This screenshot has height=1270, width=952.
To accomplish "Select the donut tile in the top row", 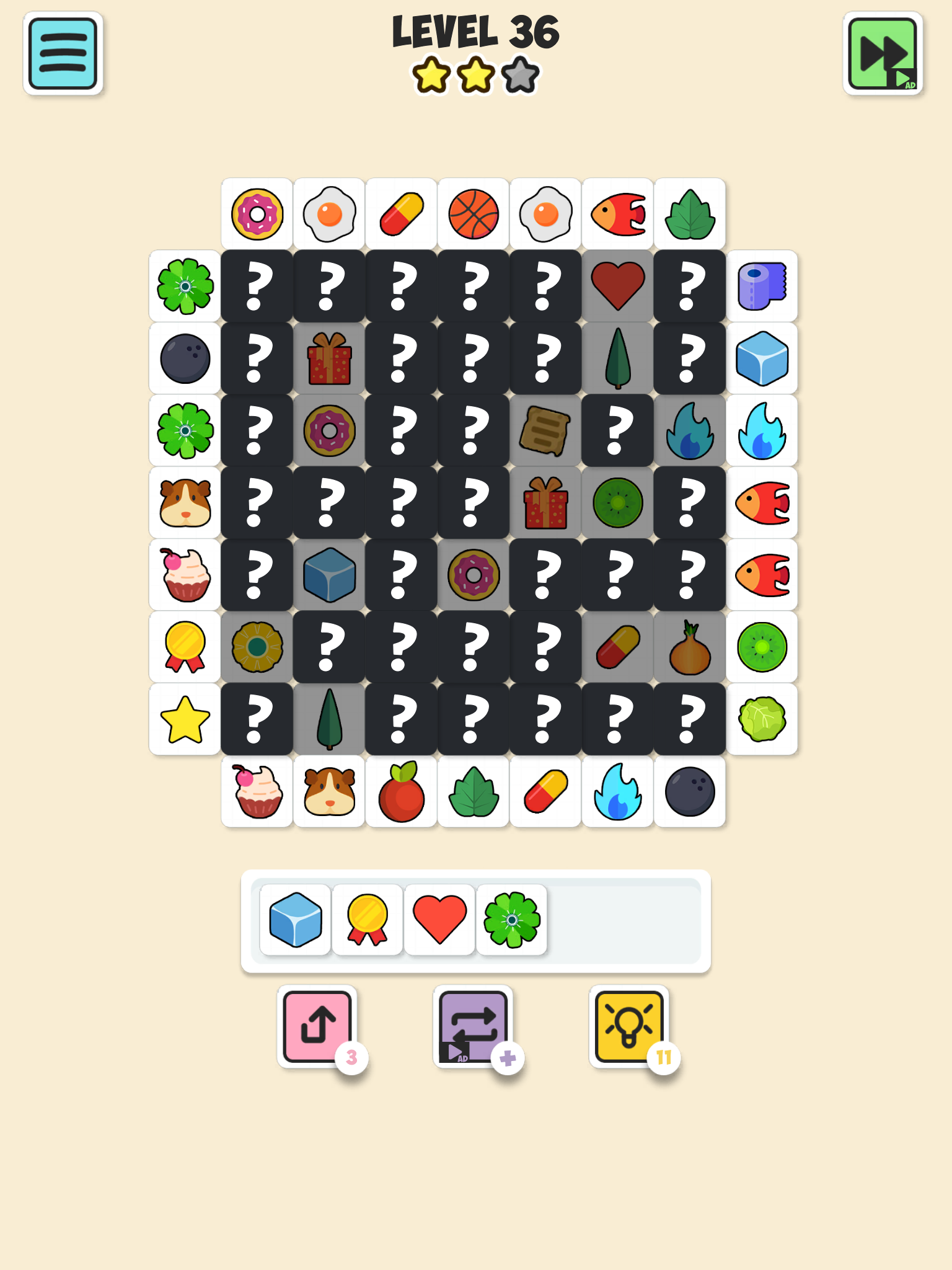I will click(257, 213).
